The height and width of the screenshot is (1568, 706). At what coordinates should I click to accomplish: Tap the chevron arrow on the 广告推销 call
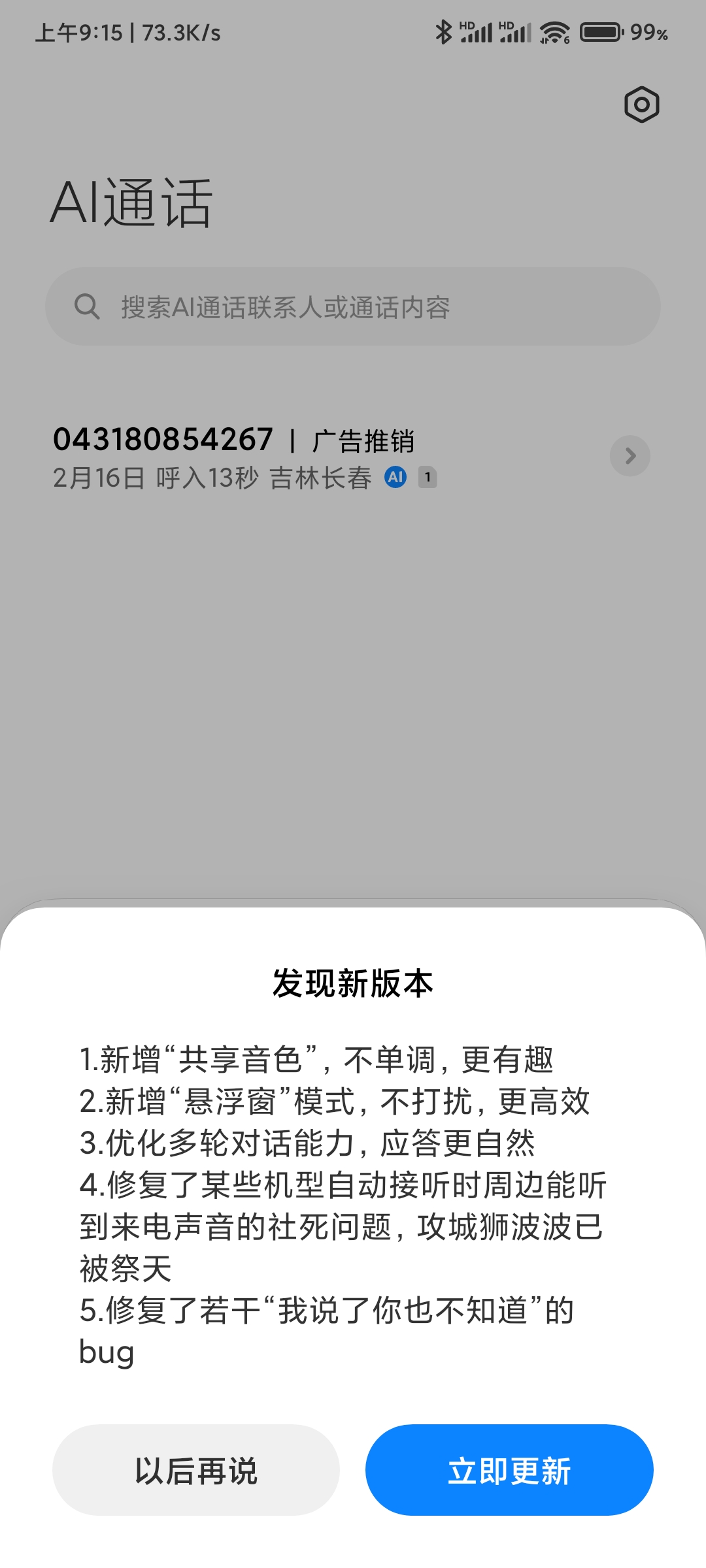click(630, 456)
